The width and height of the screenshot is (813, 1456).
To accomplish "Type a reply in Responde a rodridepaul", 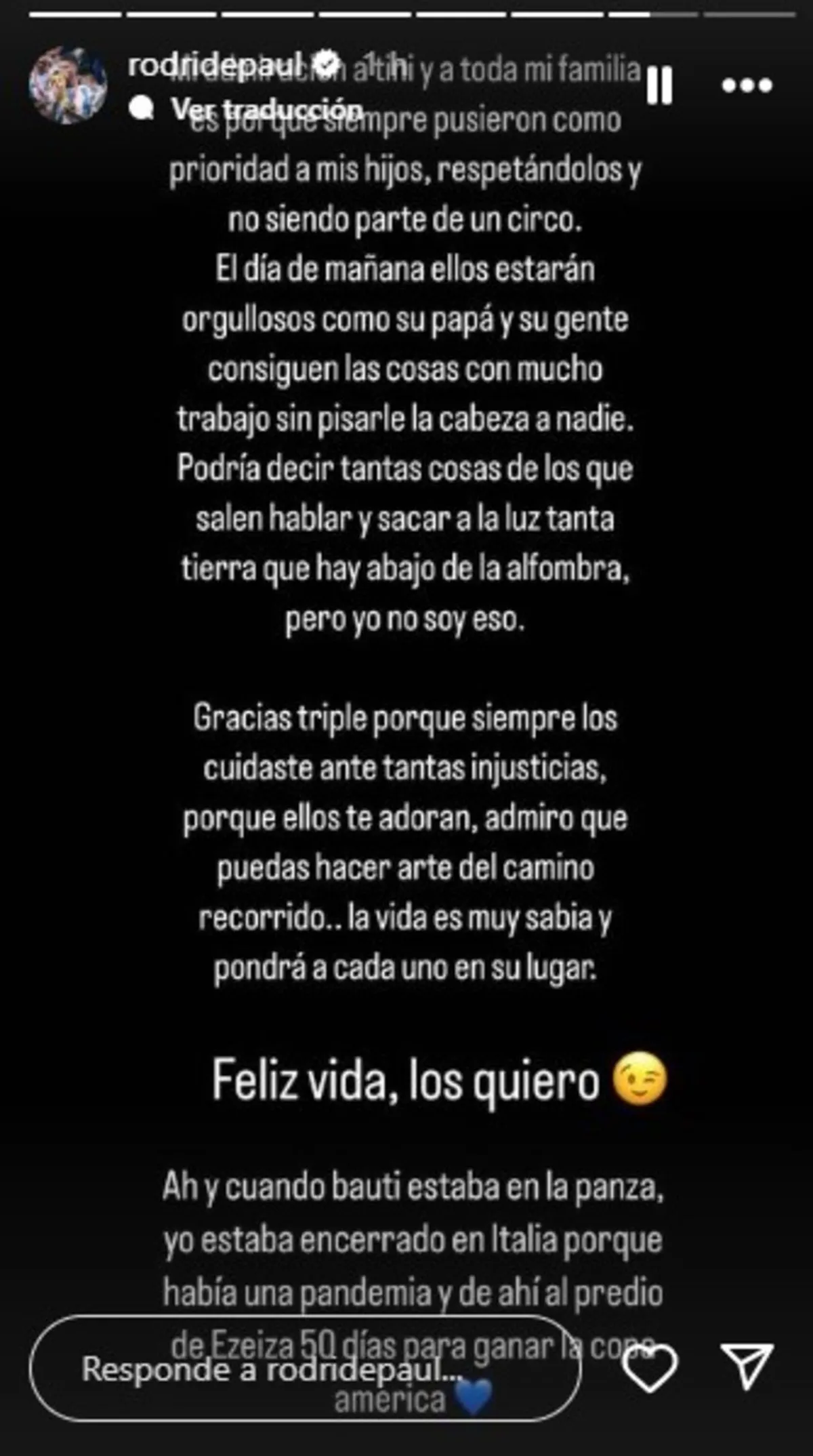I will (305, 1369).
